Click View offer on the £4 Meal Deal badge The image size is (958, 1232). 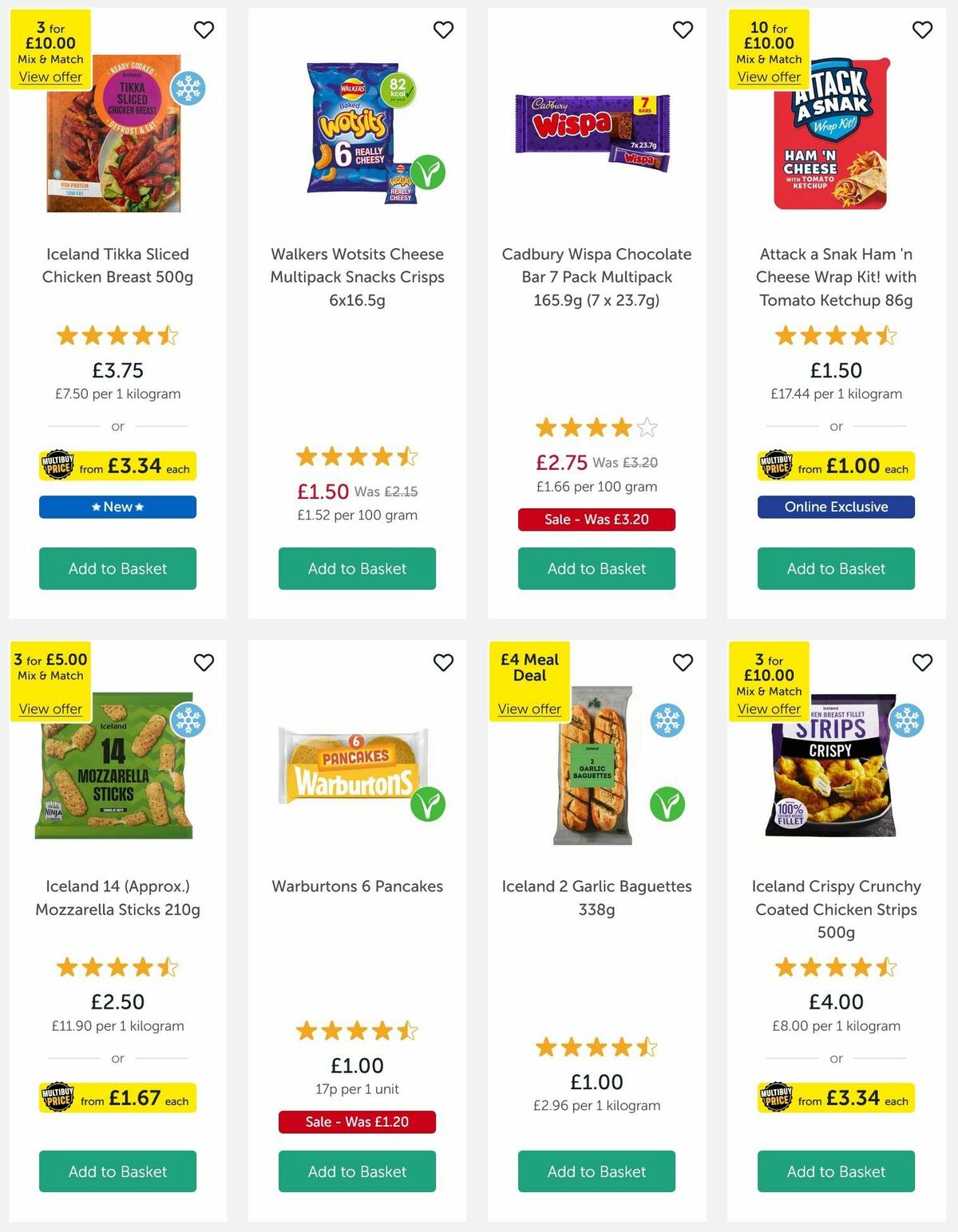pyautogui.click(x=529, y=709)
